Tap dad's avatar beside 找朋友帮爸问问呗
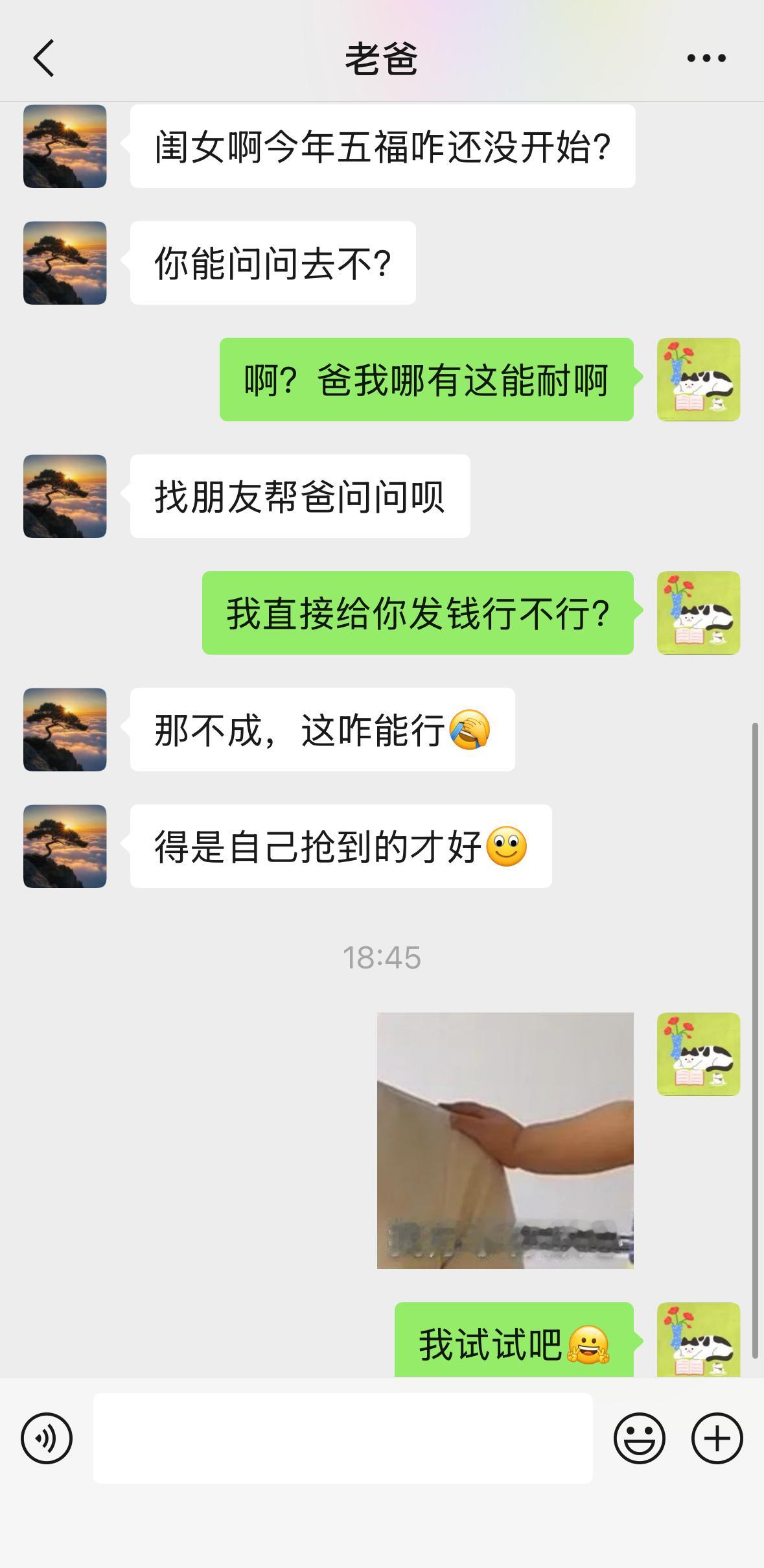 click(64, 496)
